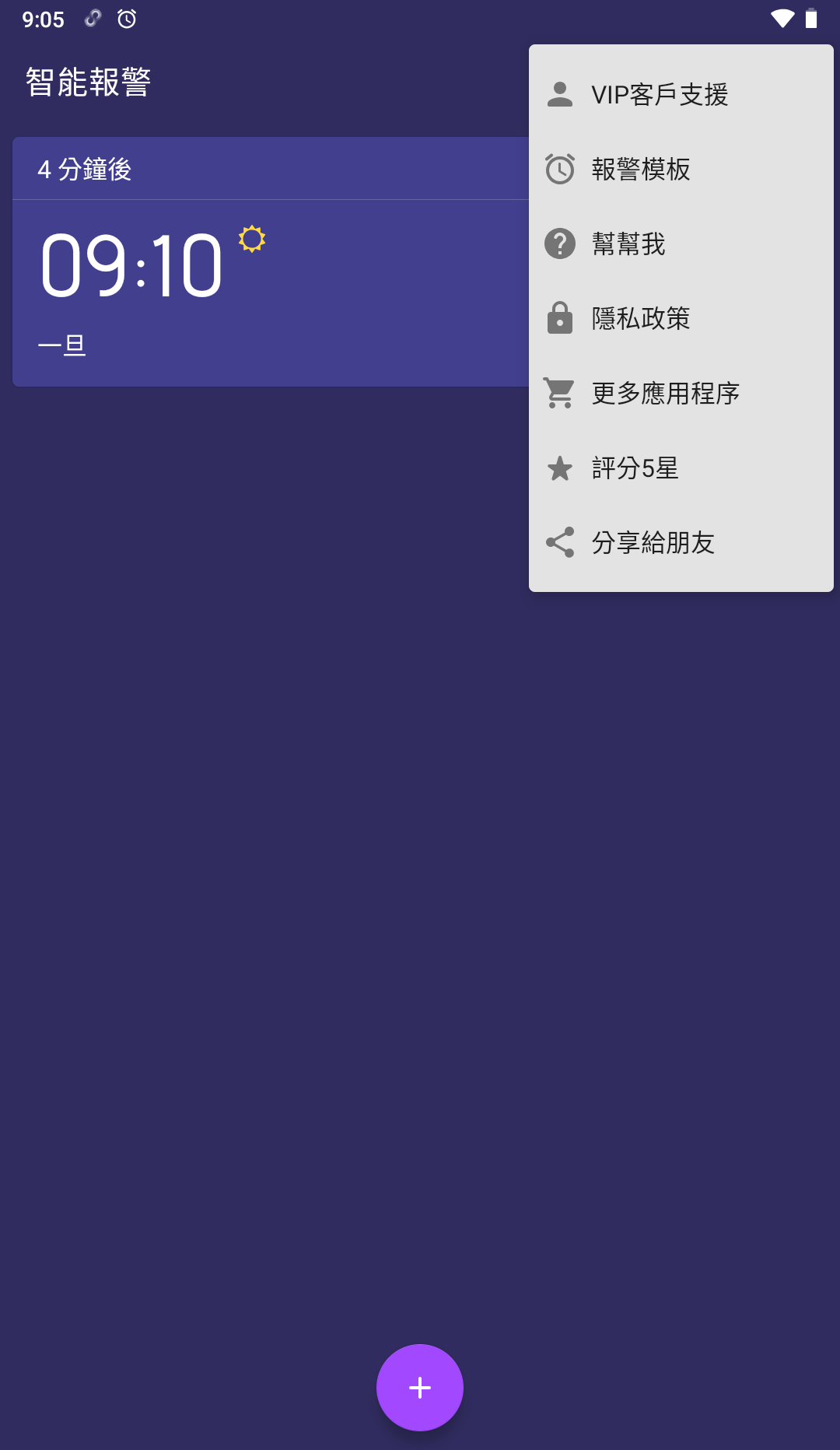The width and height of the screenshot is (840, 1450).
Task: Click the 4 分鐘後 countdown header
Action: [86, 169]
